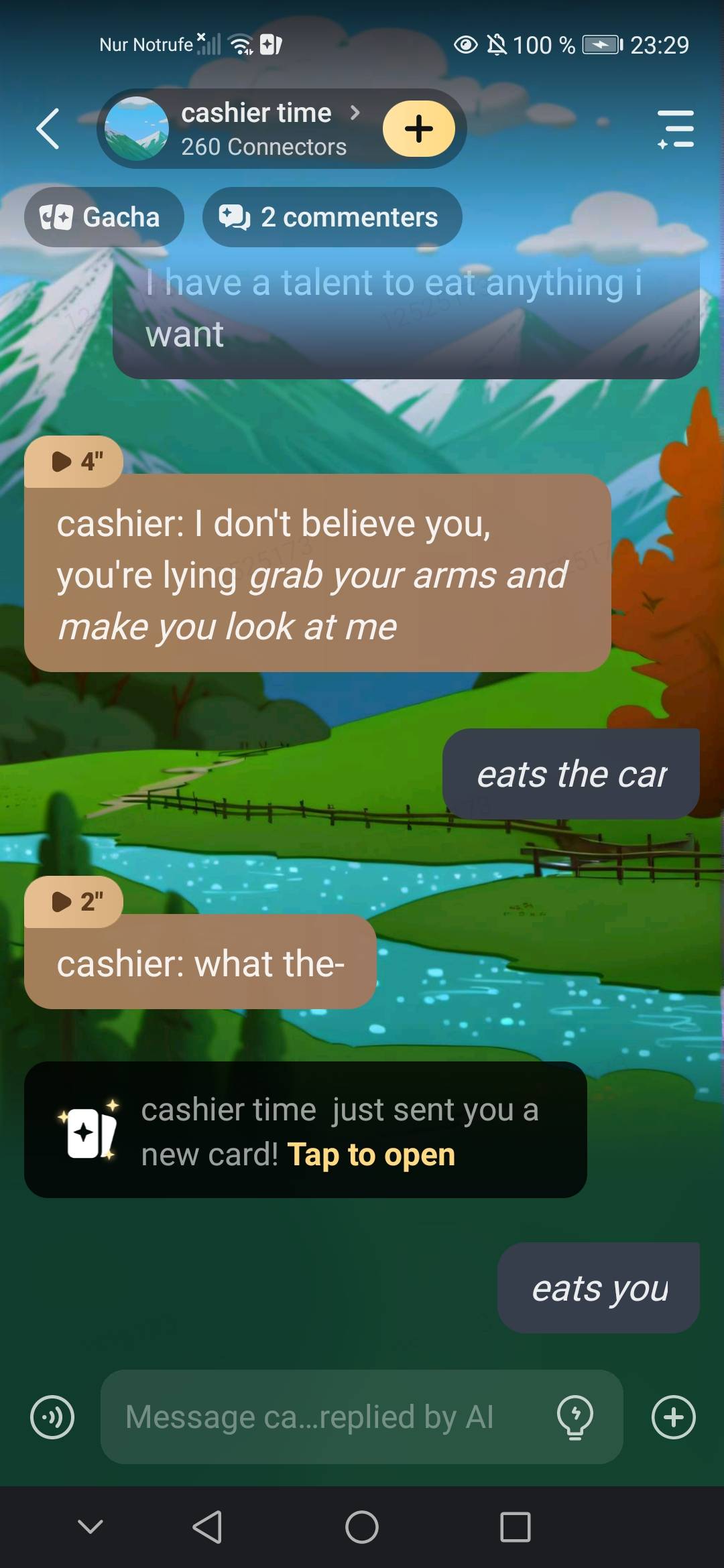Open the top-right chat options menu
The image size is (724, 1568).
(676, 129)
